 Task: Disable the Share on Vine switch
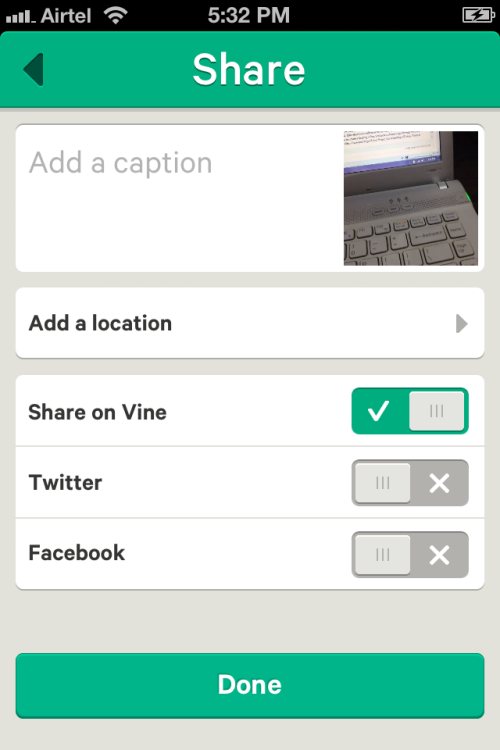(410, 411)
